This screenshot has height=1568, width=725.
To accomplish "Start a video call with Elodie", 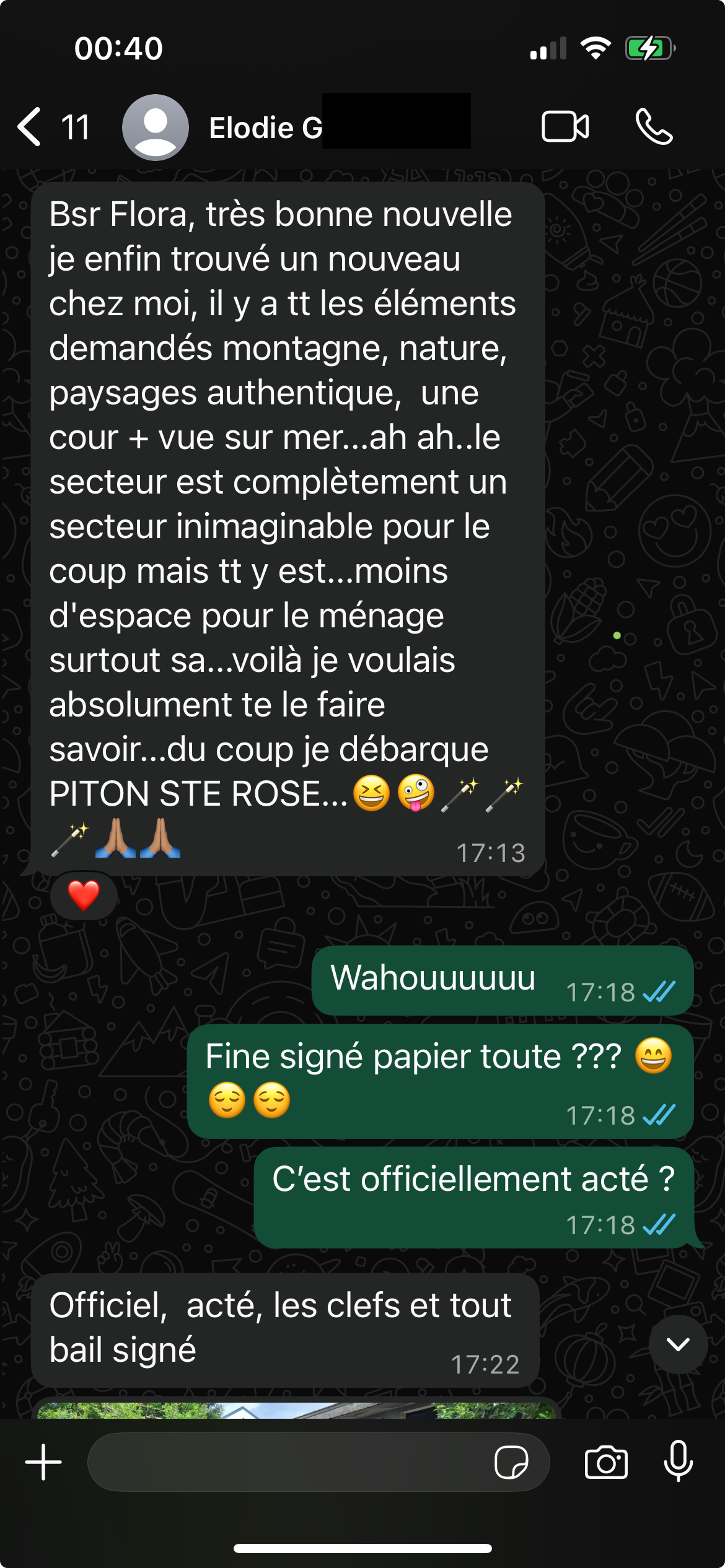I will coord(565,127).
